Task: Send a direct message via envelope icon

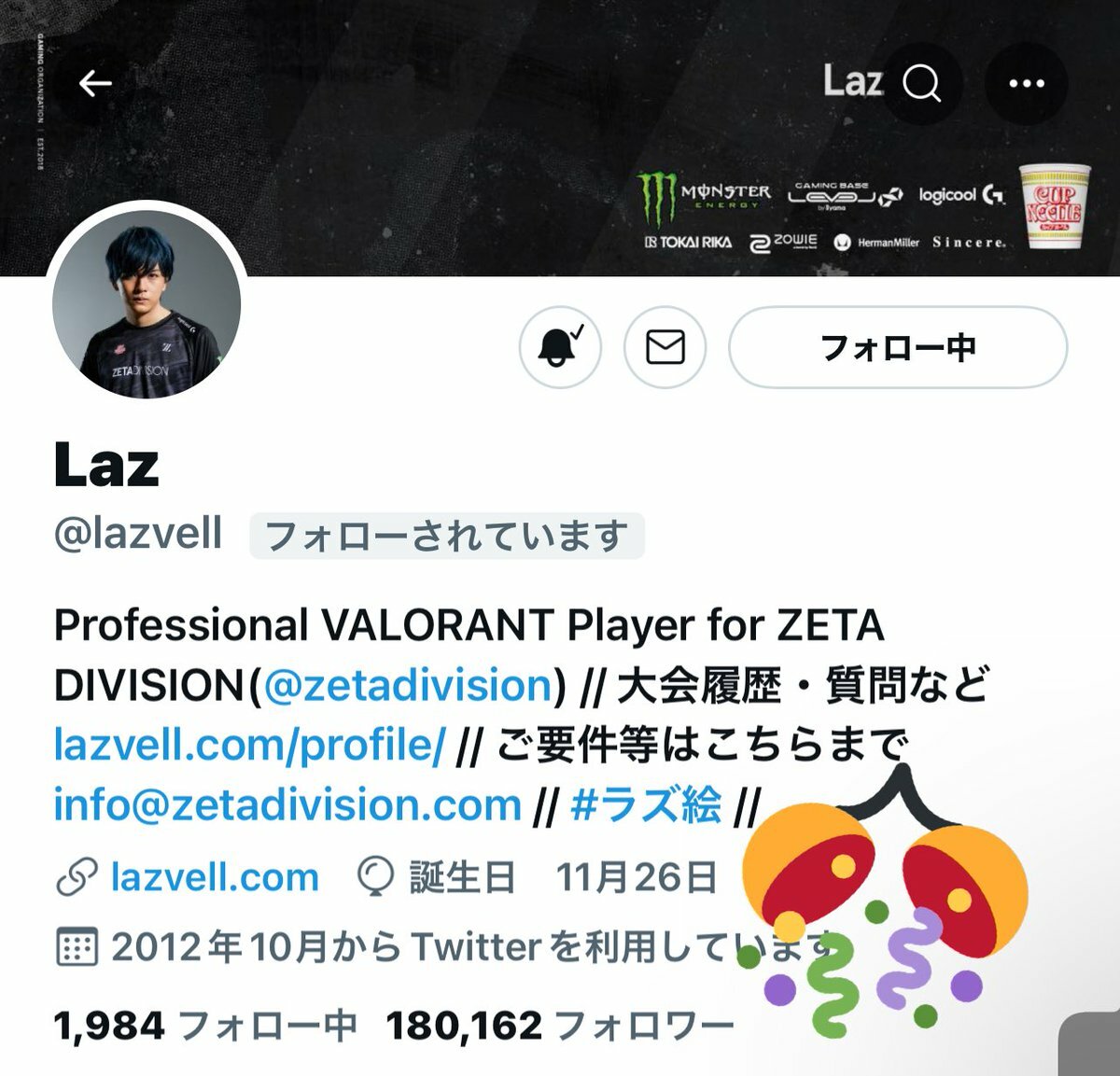Action: point(665,347)
